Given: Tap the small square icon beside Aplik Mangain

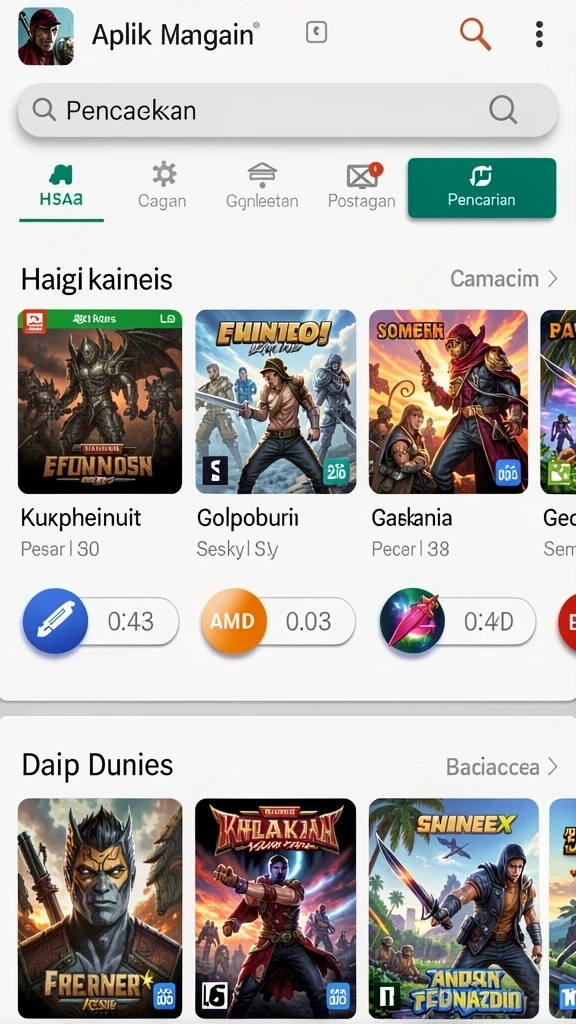Looking at the screenshot, I should pos(317,32).
